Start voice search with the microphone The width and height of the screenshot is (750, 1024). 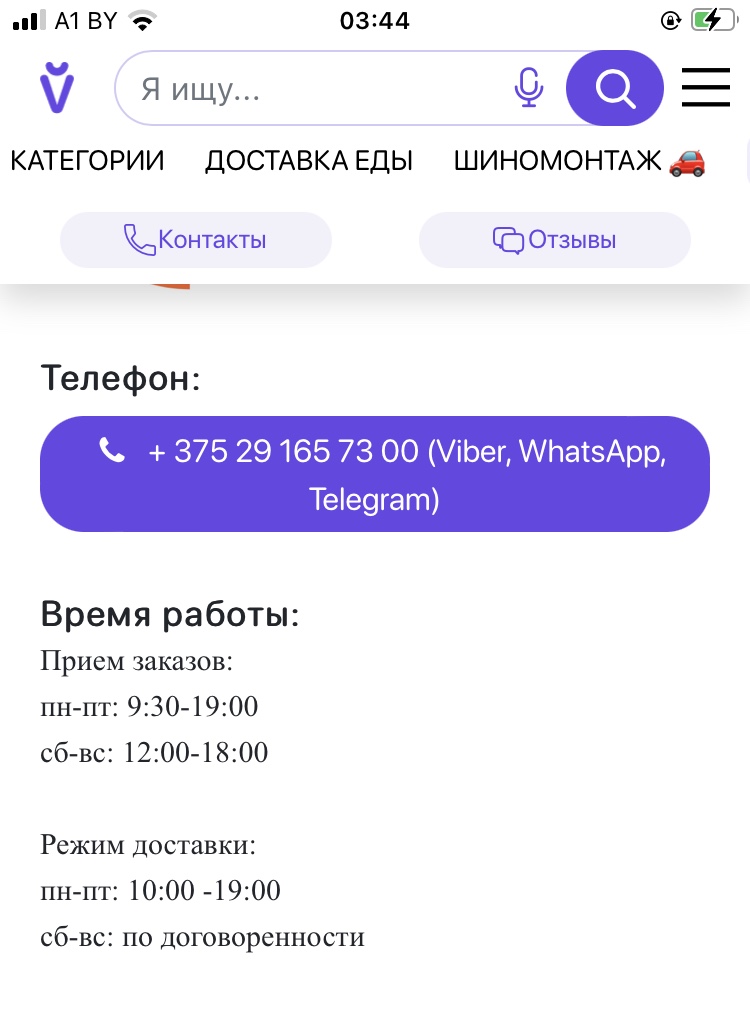coord(529,89)
